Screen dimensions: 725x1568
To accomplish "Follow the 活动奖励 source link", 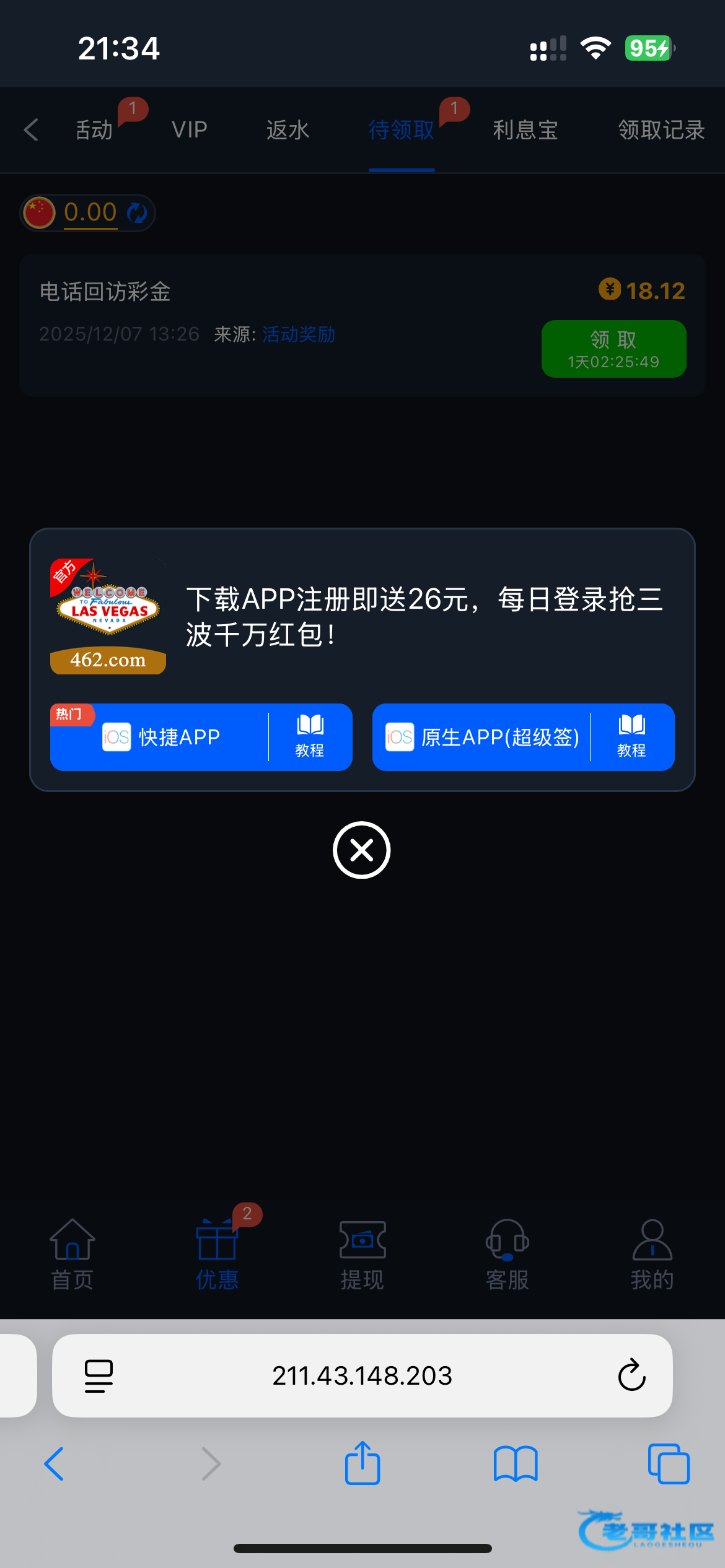I will click(299, 334).
